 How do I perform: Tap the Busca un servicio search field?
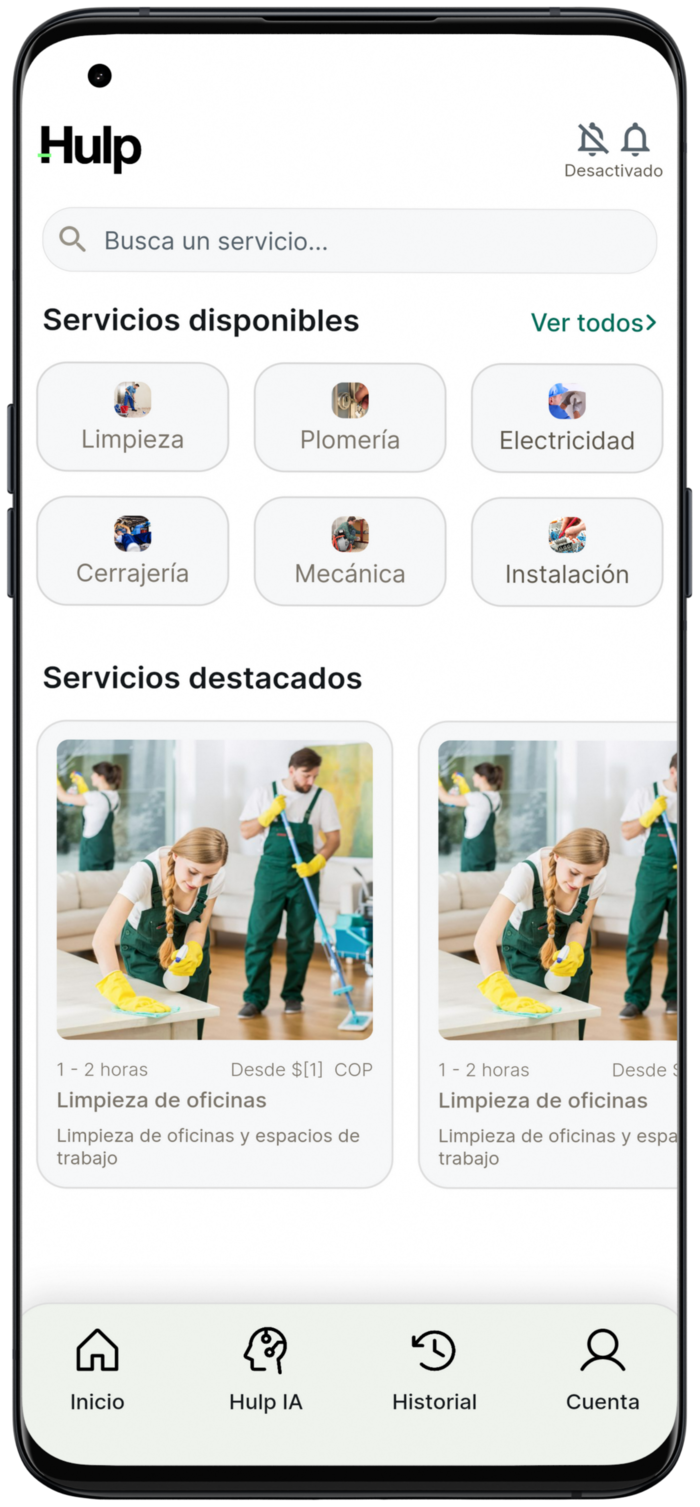[349, 241]
